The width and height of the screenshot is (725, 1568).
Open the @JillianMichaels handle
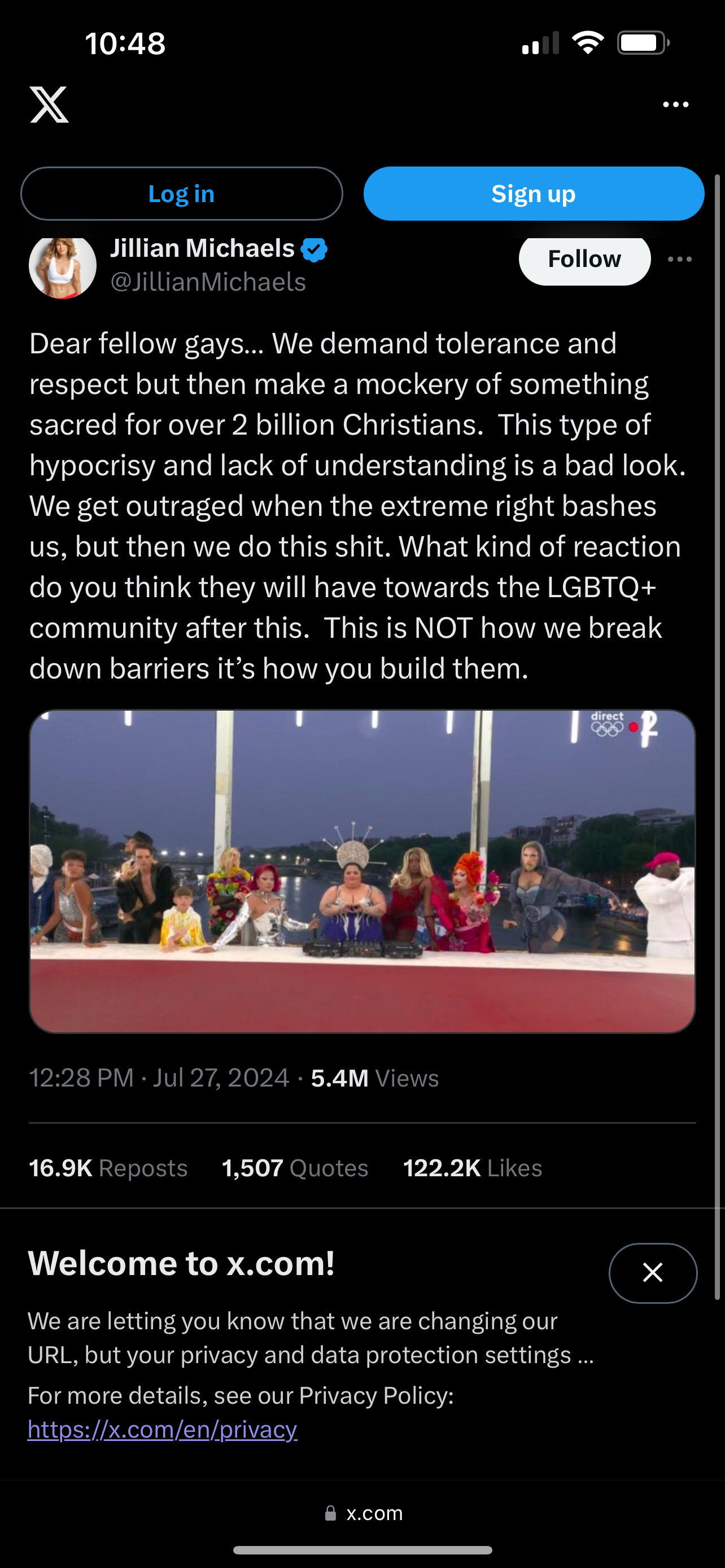point(208,282)
